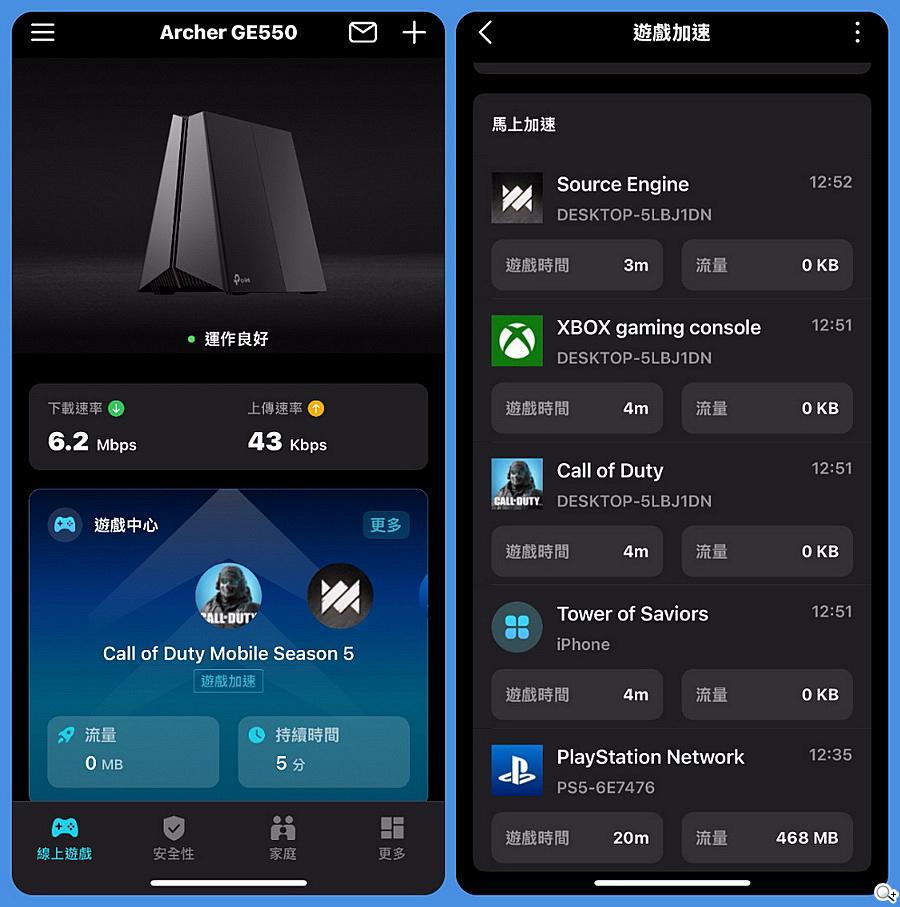
Task: Switch to the 線上遊戲 tab
Action: click(x=64, y=838)
